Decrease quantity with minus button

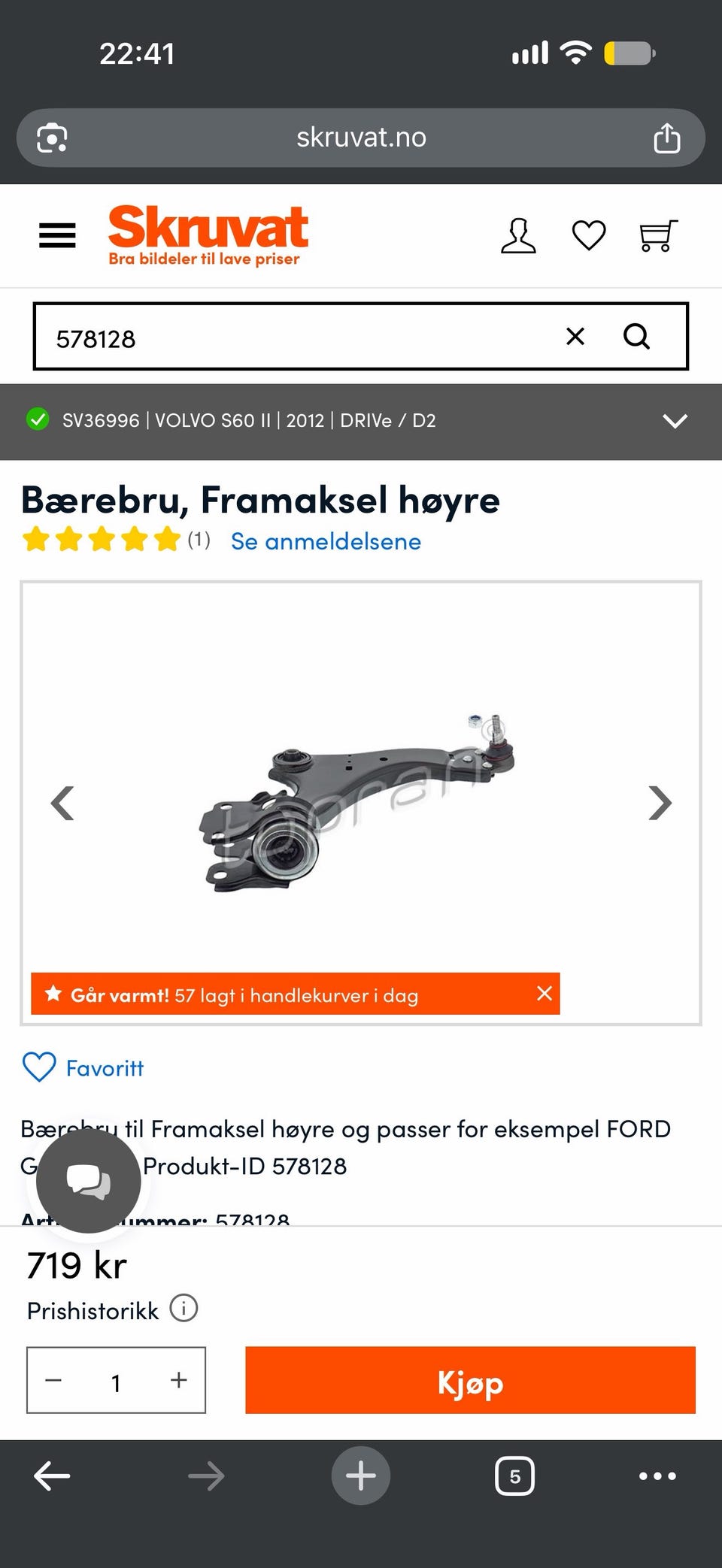[53, 1380]
